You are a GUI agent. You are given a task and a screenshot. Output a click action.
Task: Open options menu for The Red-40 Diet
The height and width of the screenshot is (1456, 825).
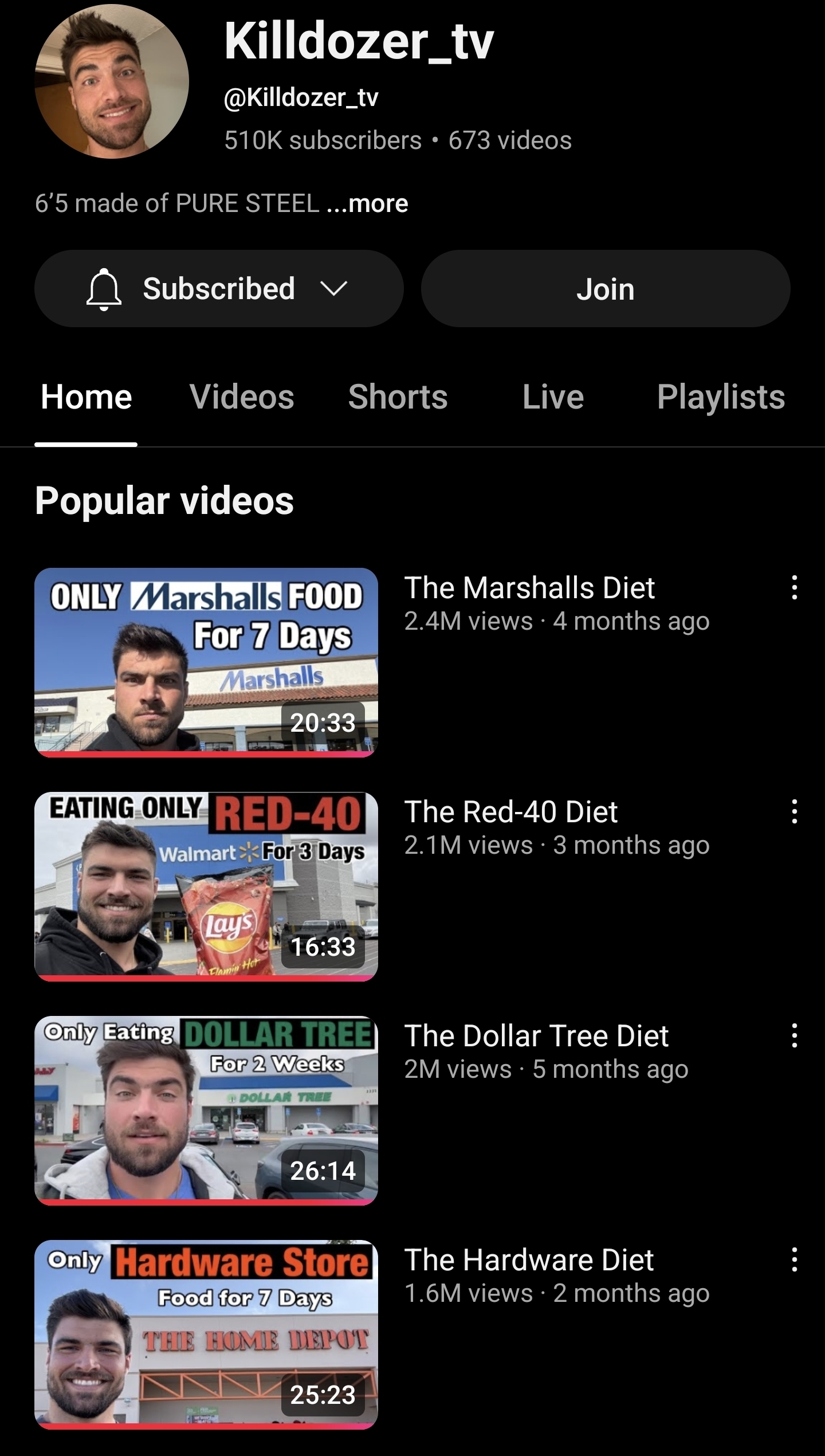coord(794,812)
